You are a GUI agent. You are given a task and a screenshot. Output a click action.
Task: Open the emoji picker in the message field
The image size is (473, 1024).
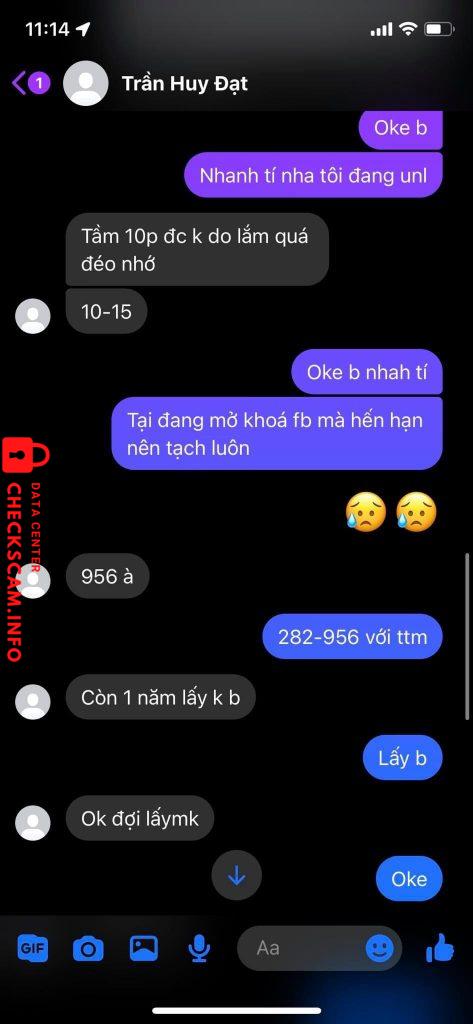coord(380,948)
